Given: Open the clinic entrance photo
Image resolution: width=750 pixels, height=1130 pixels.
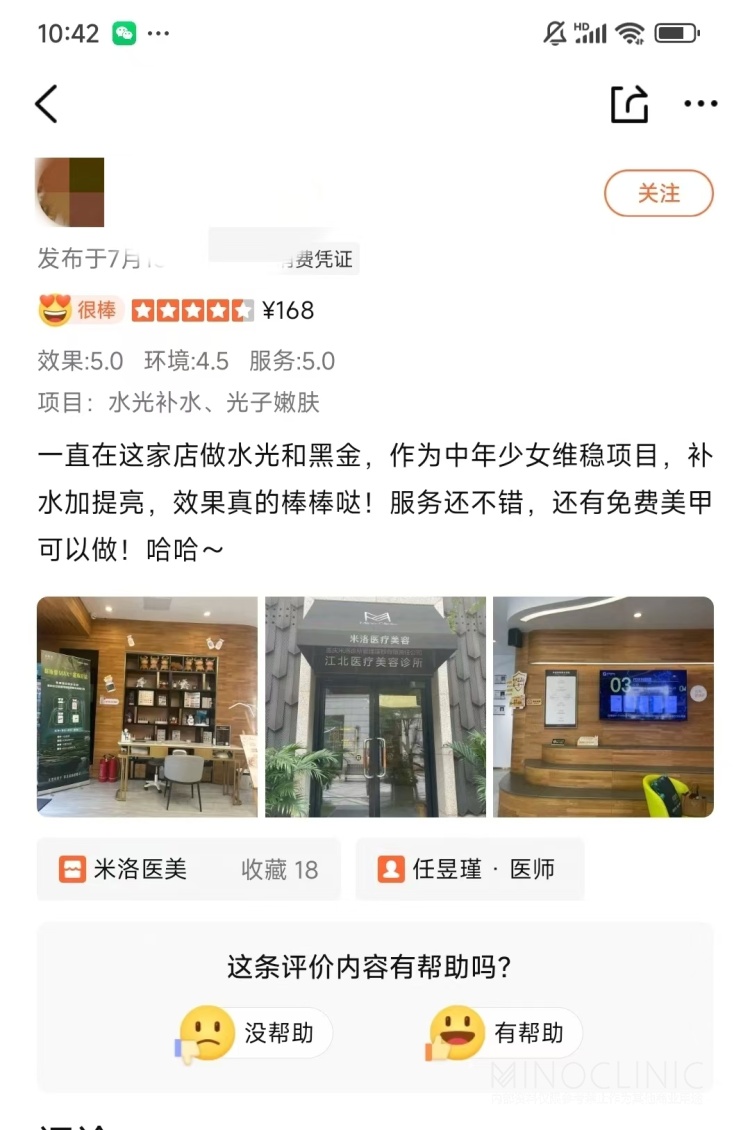Looking at the screenshot, I should 375,707.
